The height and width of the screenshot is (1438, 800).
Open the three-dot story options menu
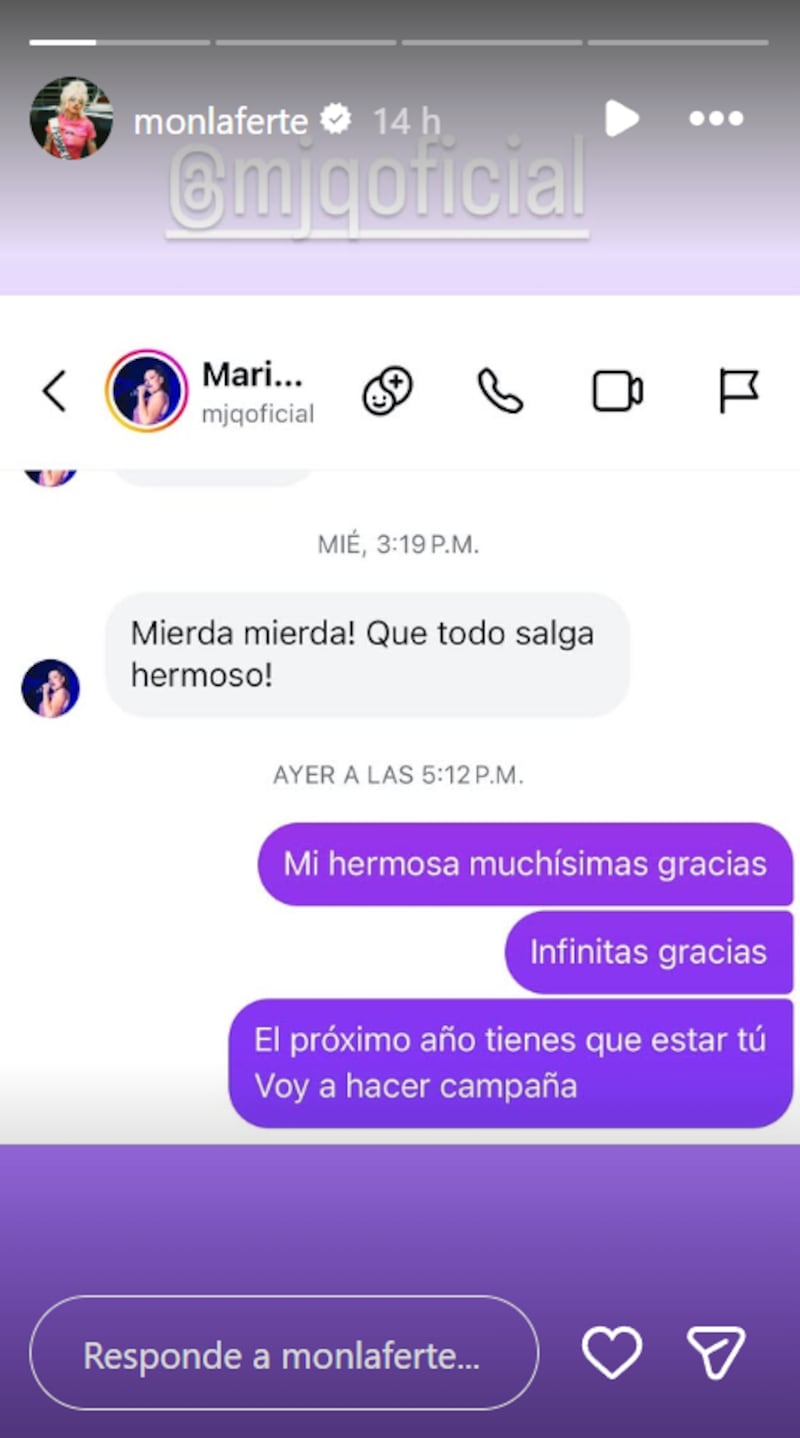click(716, 118)
